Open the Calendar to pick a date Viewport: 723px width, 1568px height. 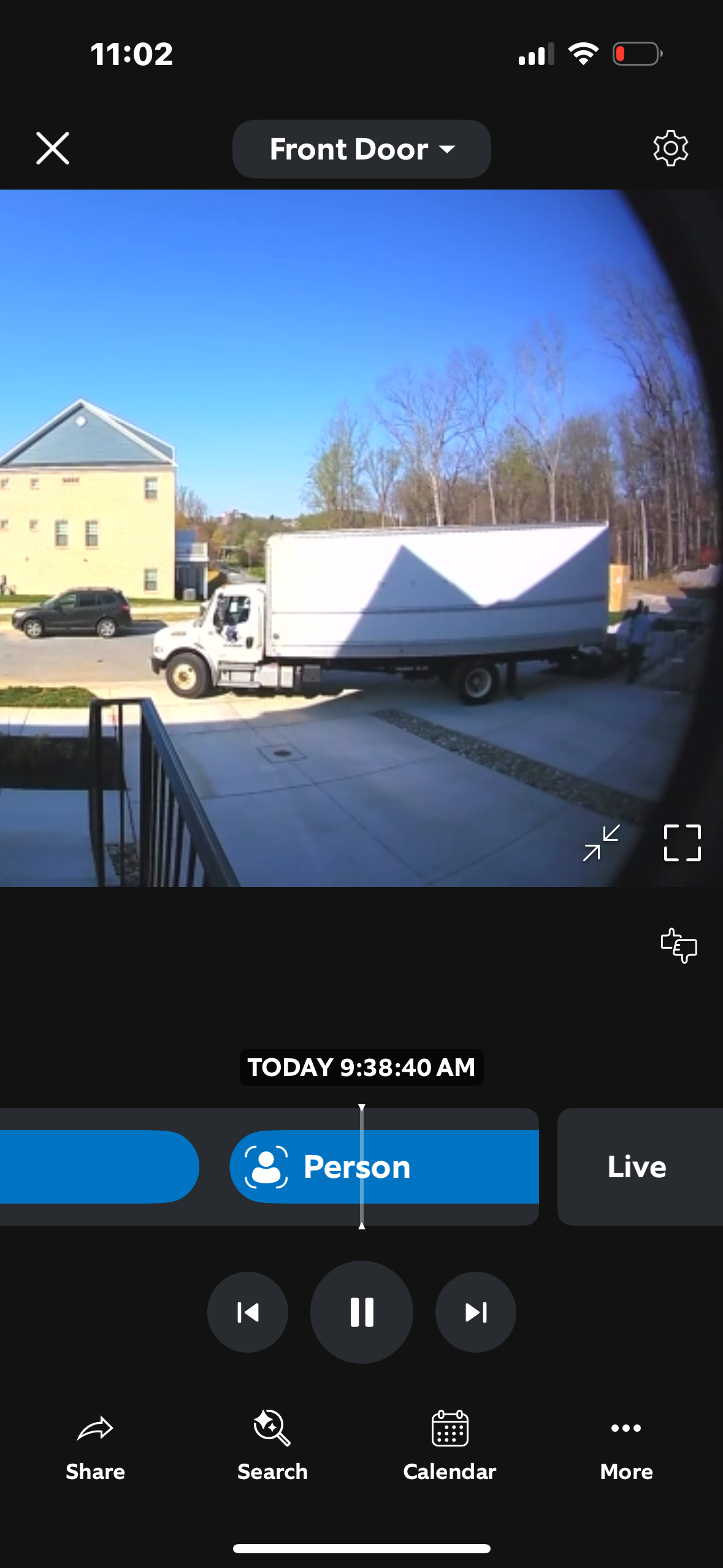[449, 1445]
